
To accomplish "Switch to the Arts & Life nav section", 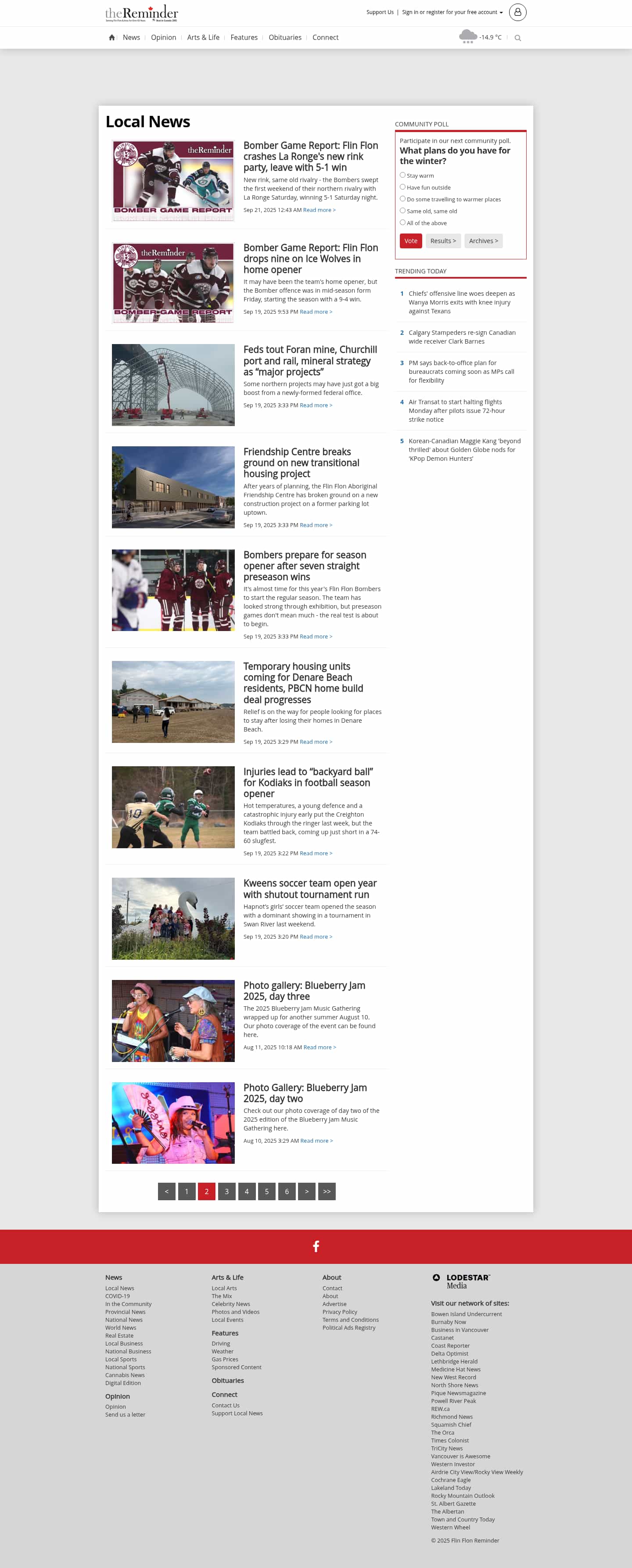I will click(203, 37).
